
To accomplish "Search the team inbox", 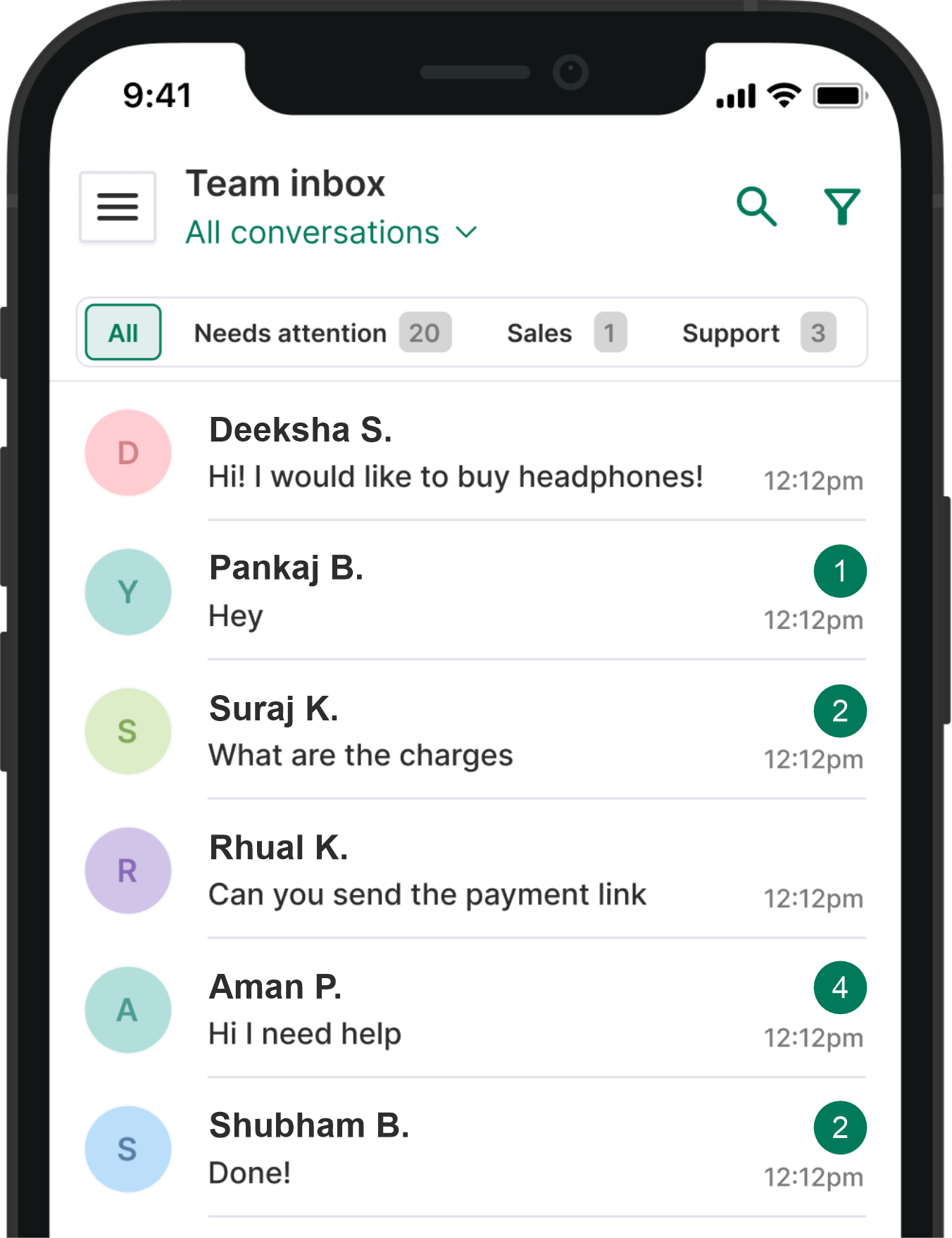I will (x=756, y=206).
